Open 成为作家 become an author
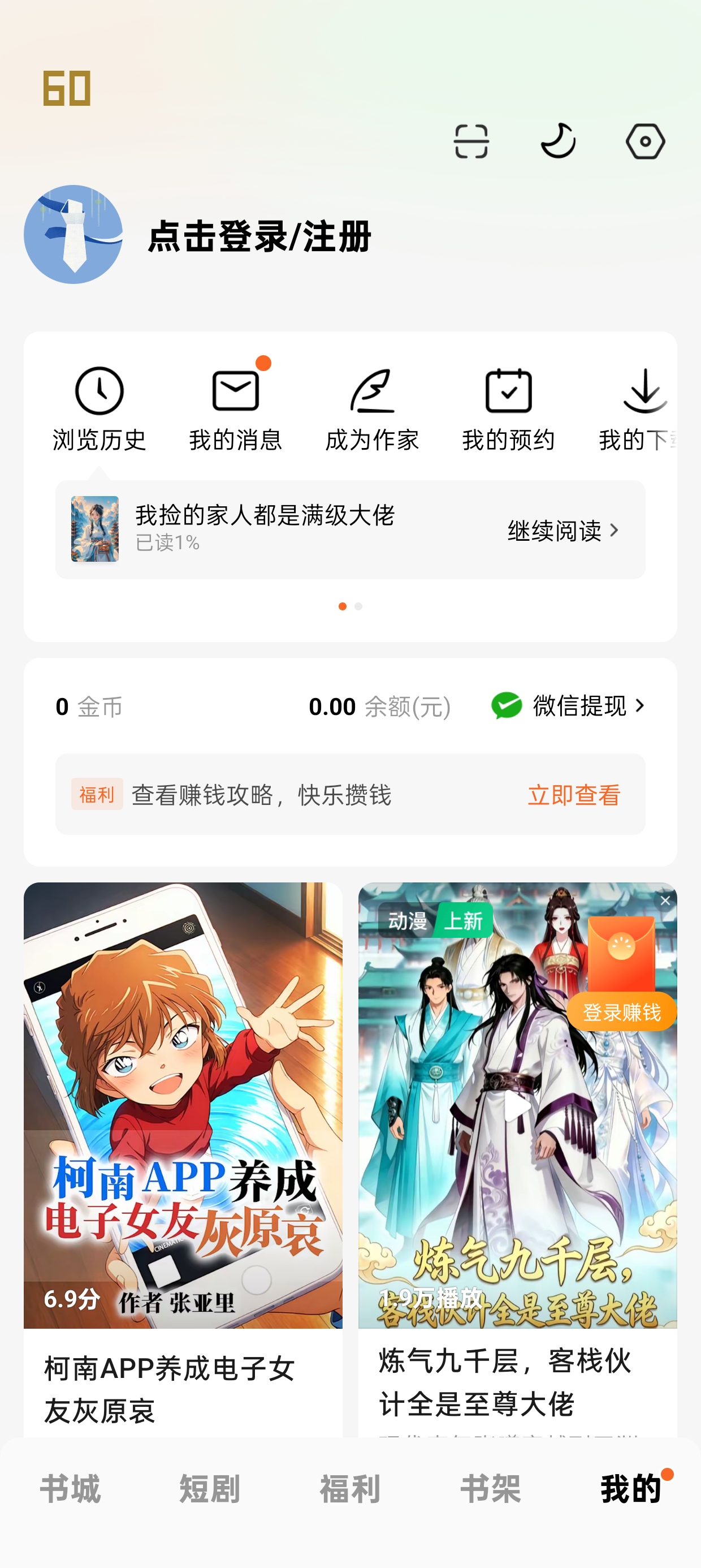The width and height of the screenshot is (701, 1568). pos(372,410)
